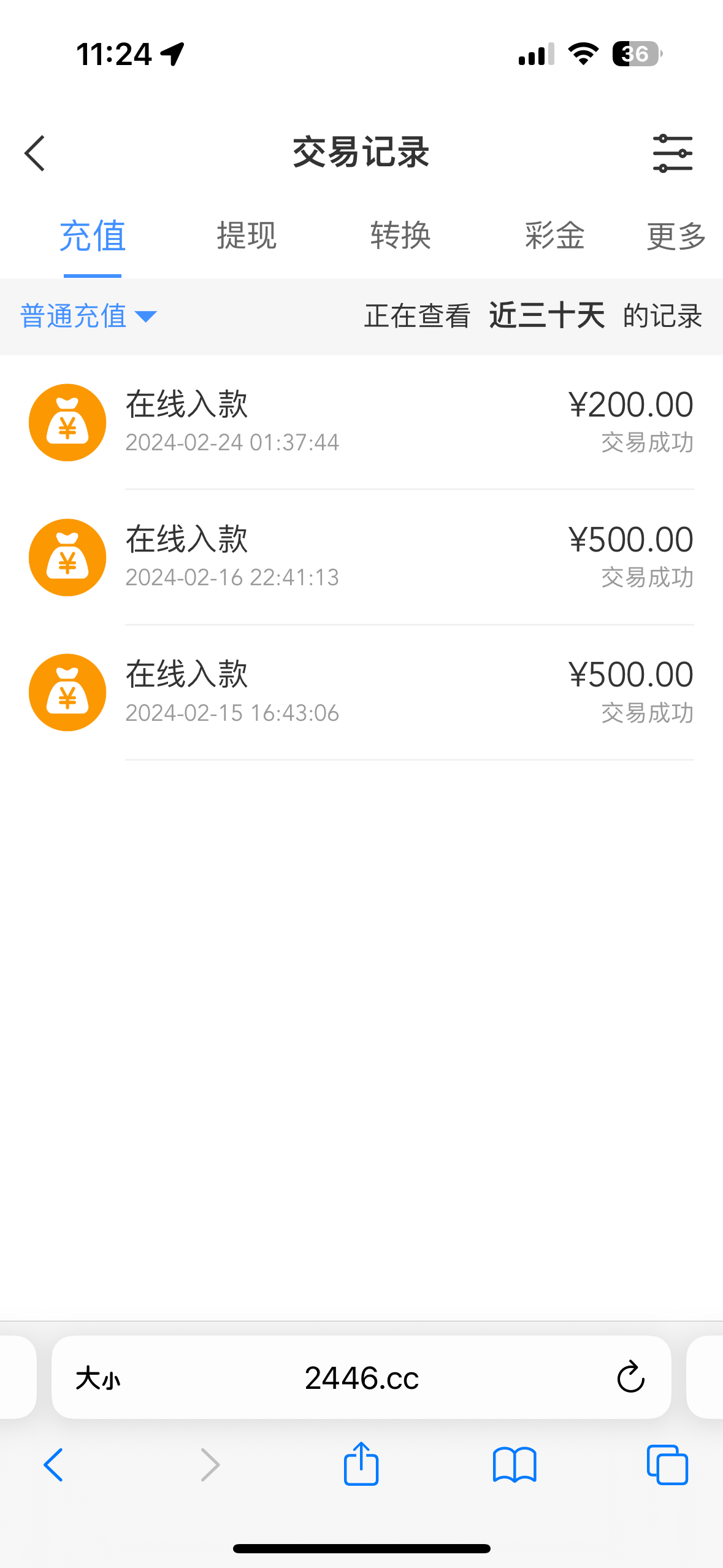Switch to the 转换 tab
The height and width of the screenshot is (1568, 723).
[x=400, y=236]
